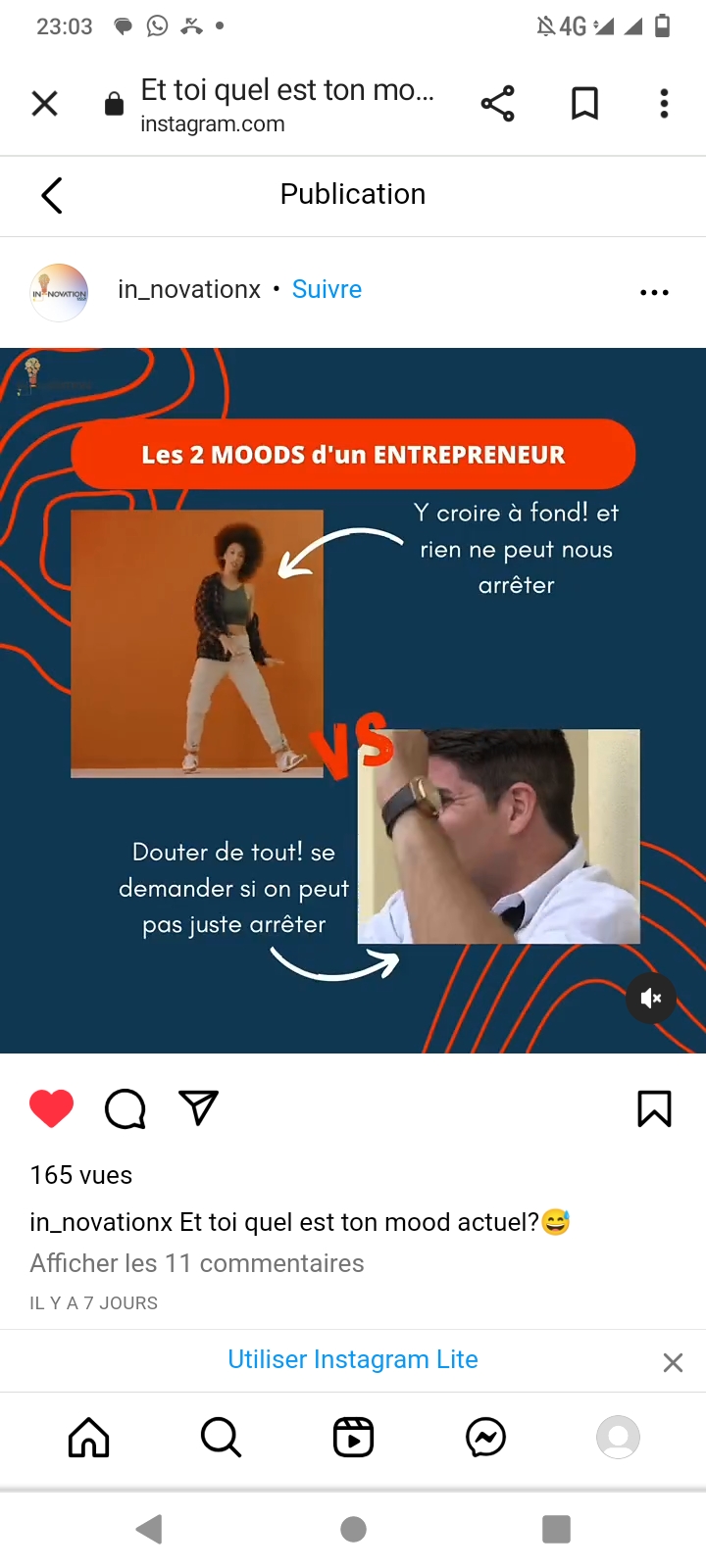Screen dimensions: 706x1568
Task: Tap the system back button
Action: (149, 1529)
